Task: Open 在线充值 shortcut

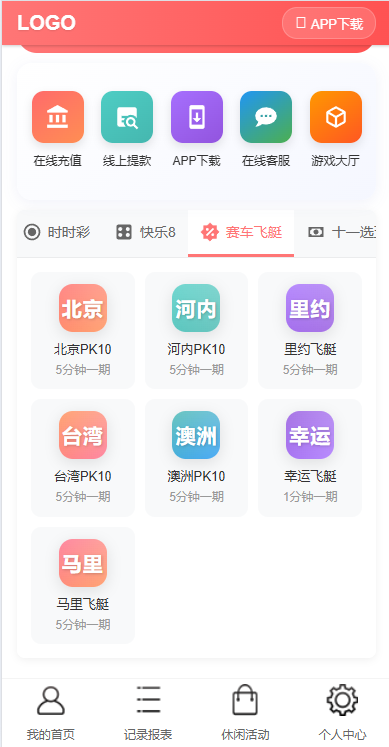Action: [58, 130]
